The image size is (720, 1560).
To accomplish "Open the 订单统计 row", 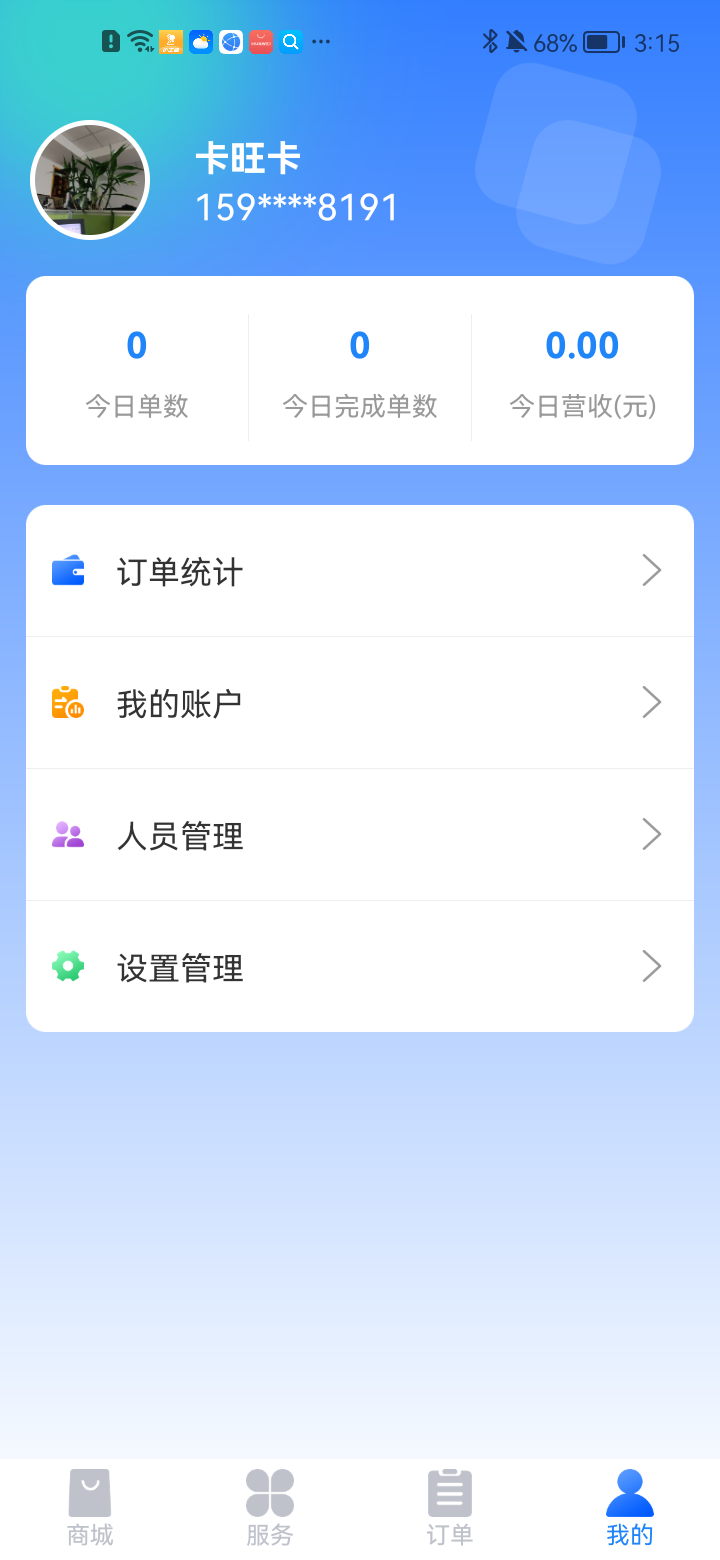I will (x=359, y=571).
